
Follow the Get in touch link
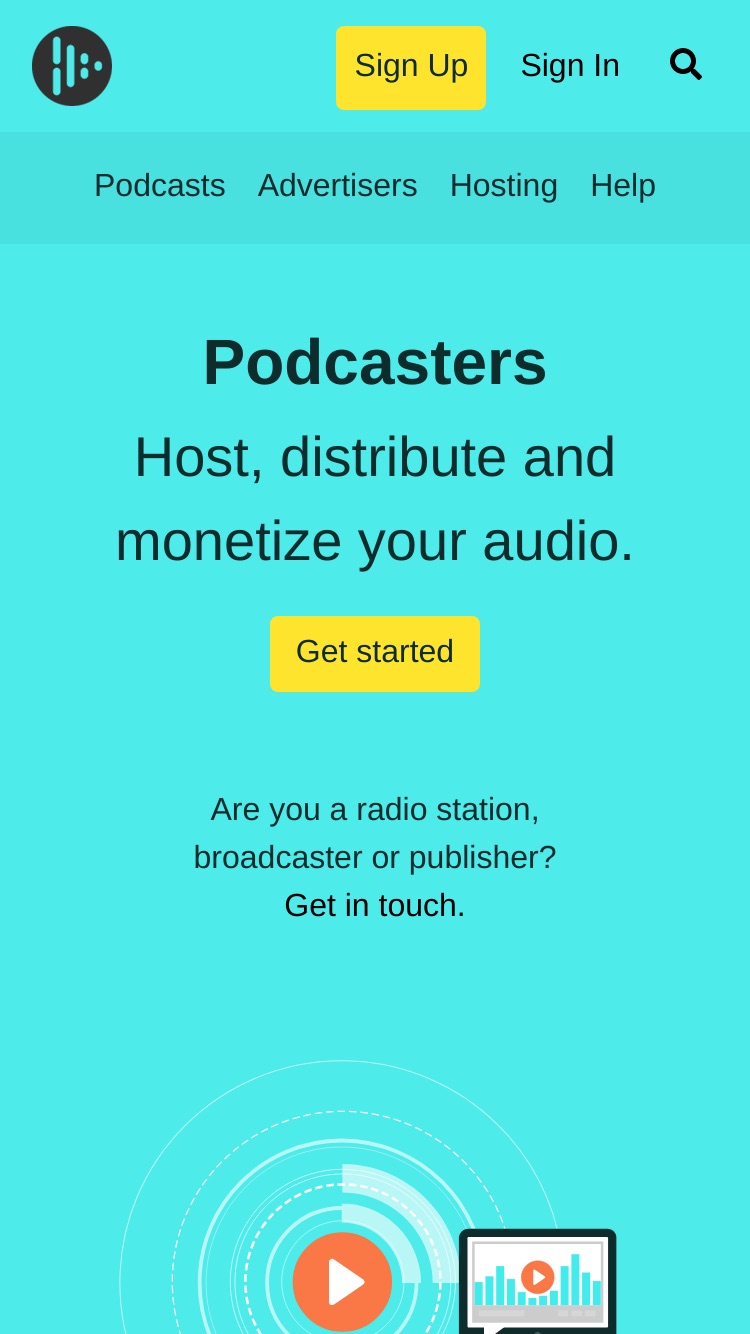click(375, 905)
